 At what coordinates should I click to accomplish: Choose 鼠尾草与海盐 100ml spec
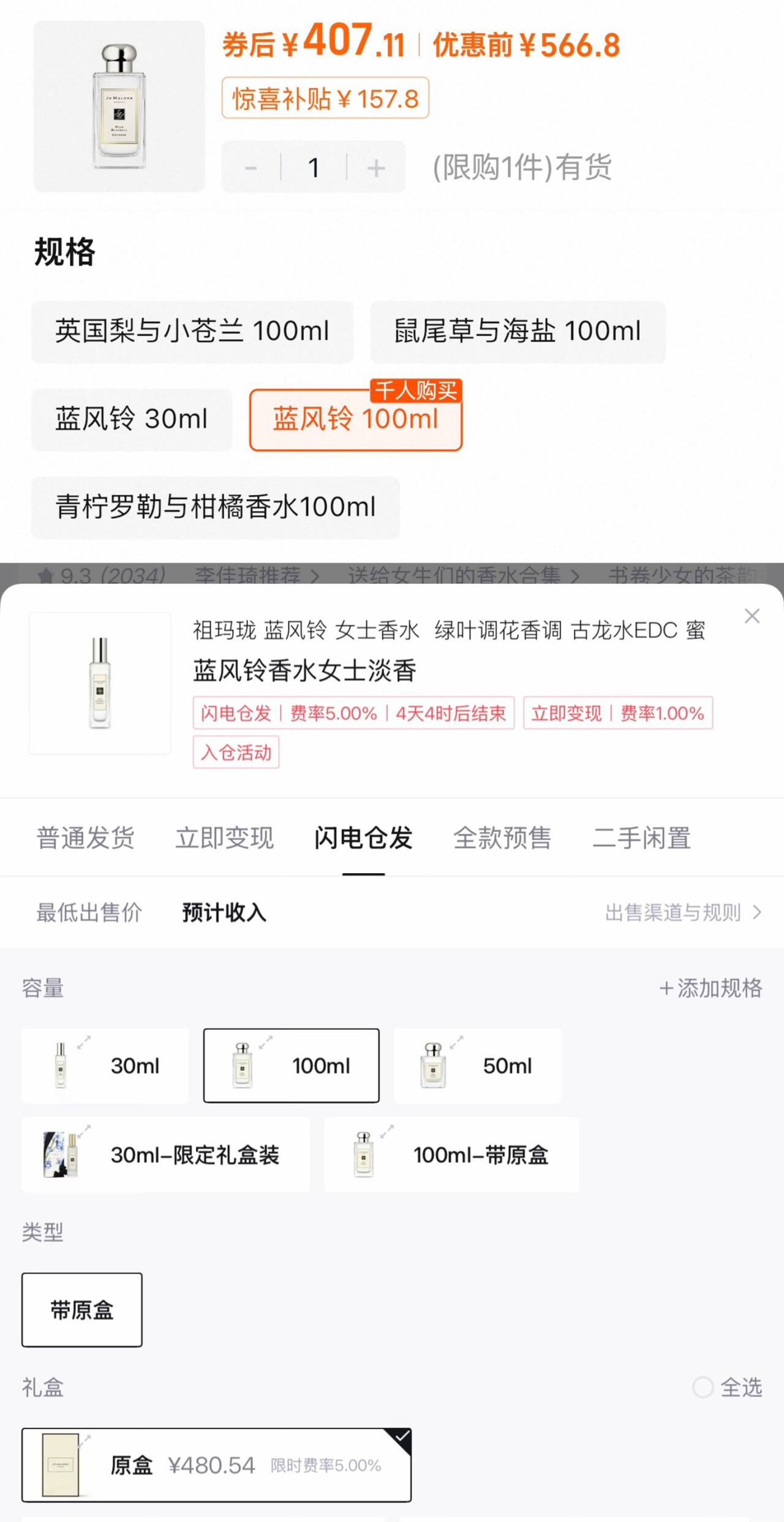(x=518, y=331)
